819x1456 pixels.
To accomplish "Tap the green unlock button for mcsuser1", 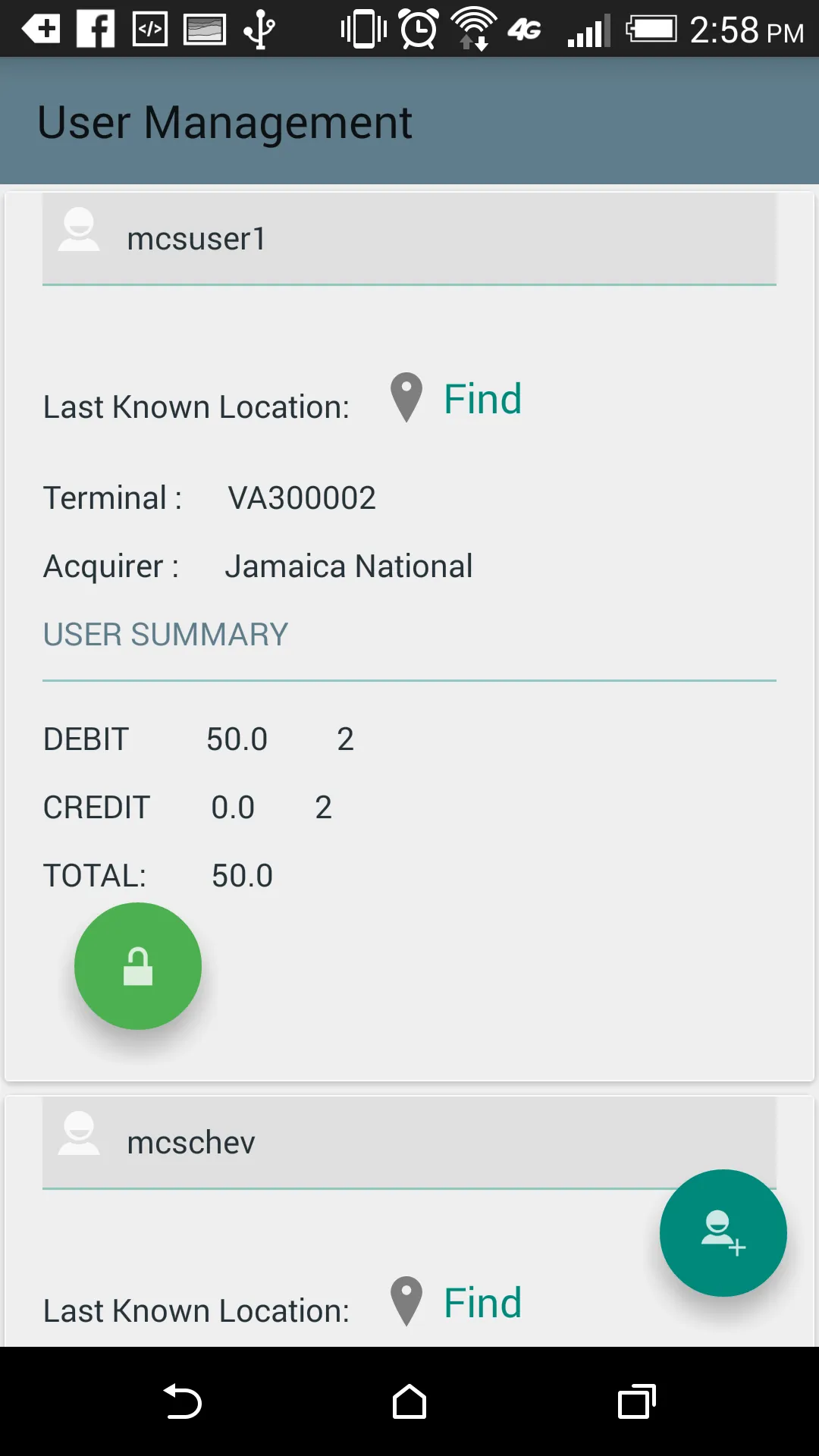I will click(x=137, y=965).
